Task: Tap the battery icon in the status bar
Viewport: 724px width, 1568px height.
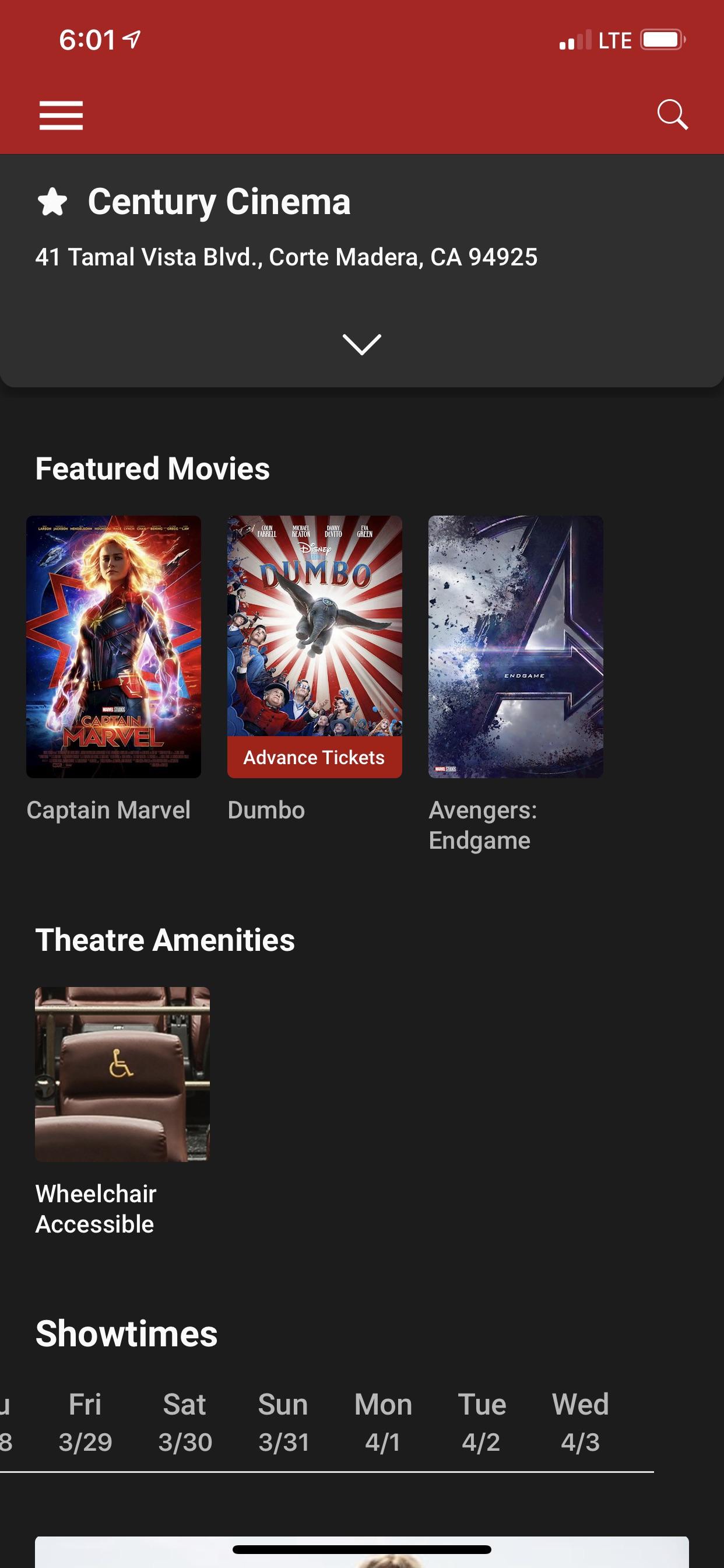Action: pyautogui.click(x=662, y=40)
